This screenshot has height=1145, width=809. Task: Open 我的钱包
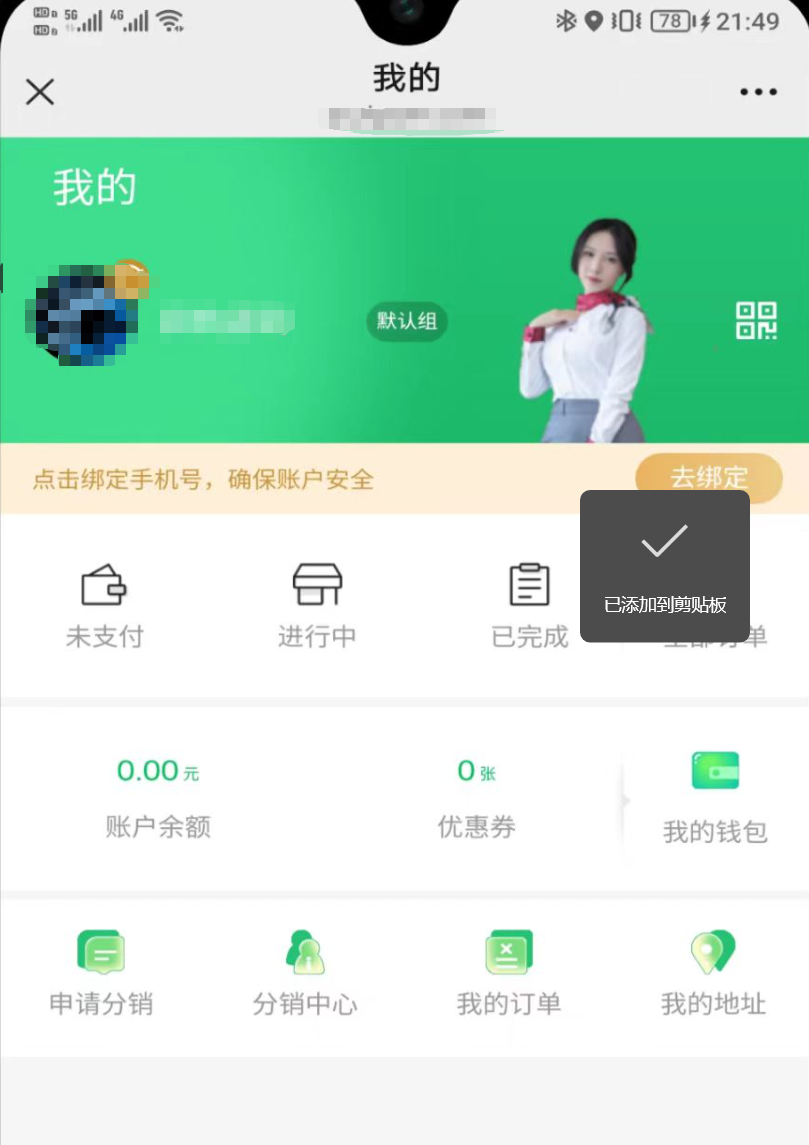715,797
